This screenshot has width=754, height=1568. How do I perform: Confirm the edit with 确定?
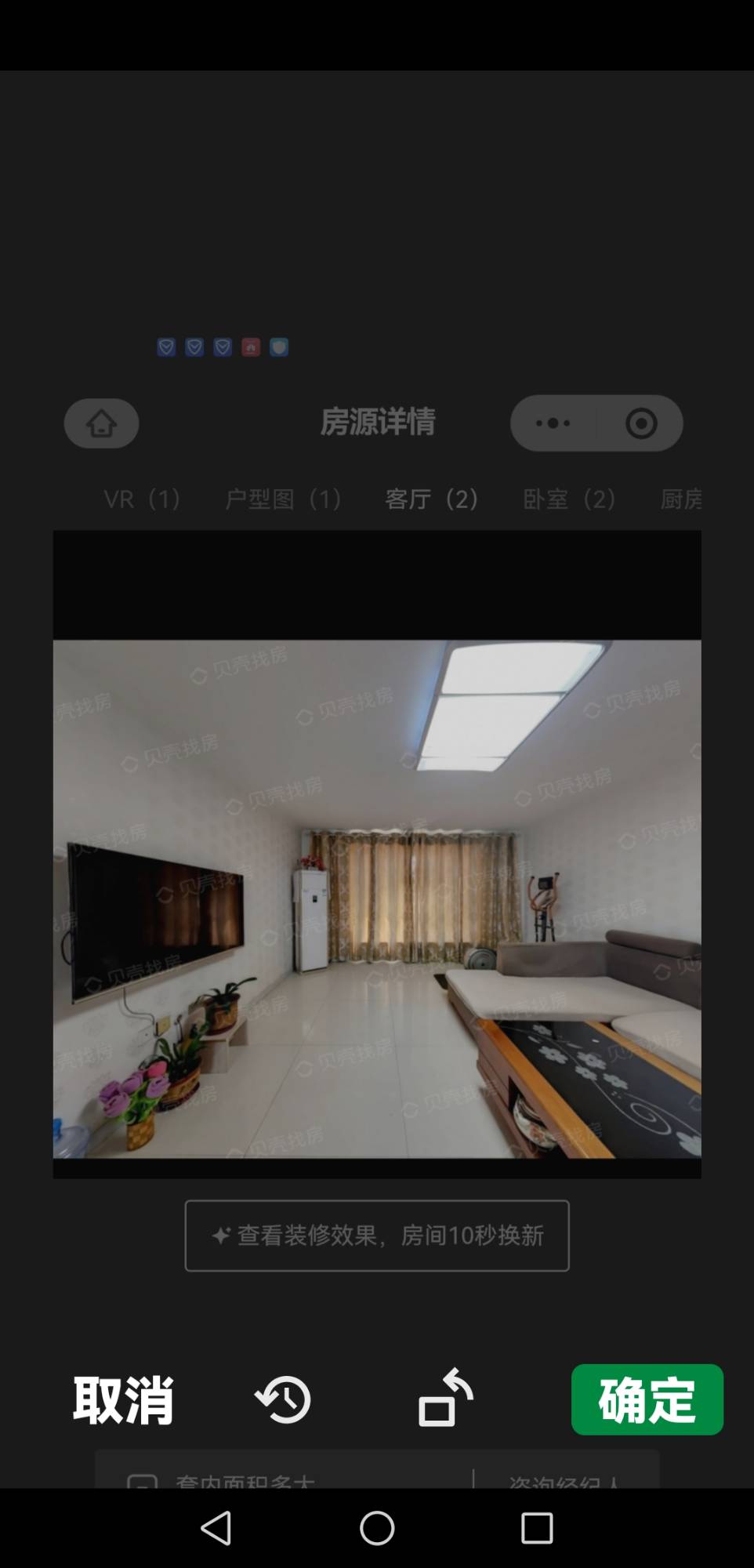647,1399
